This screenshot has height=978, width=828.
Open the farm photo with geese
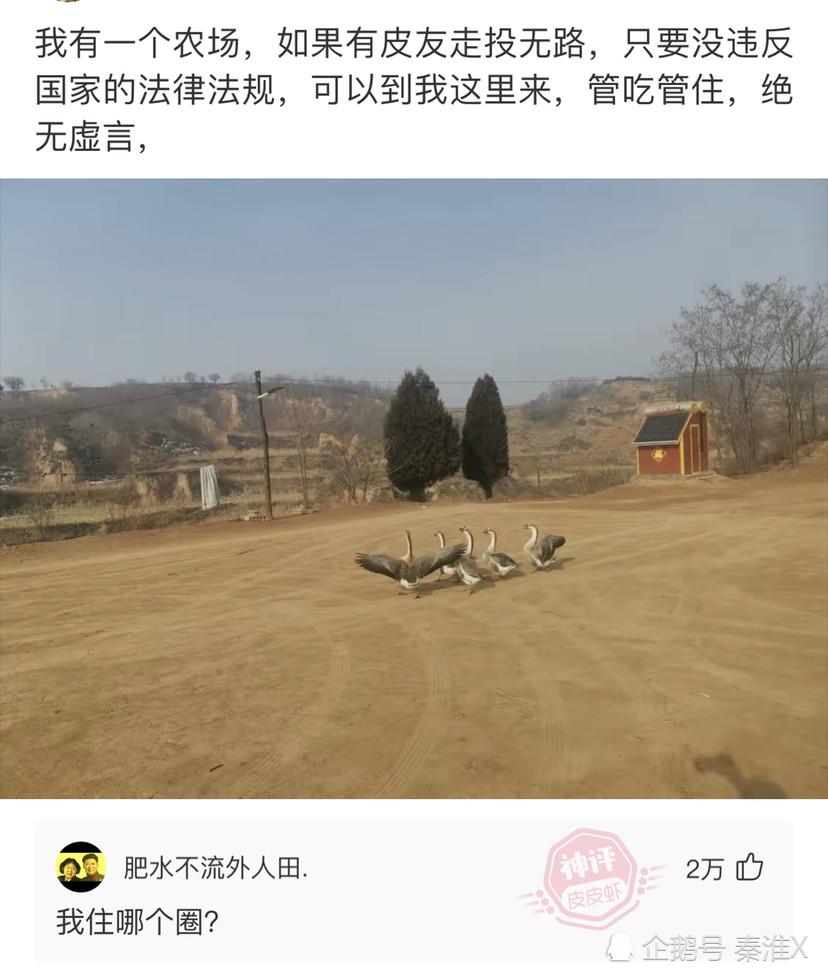pos(414,488)
